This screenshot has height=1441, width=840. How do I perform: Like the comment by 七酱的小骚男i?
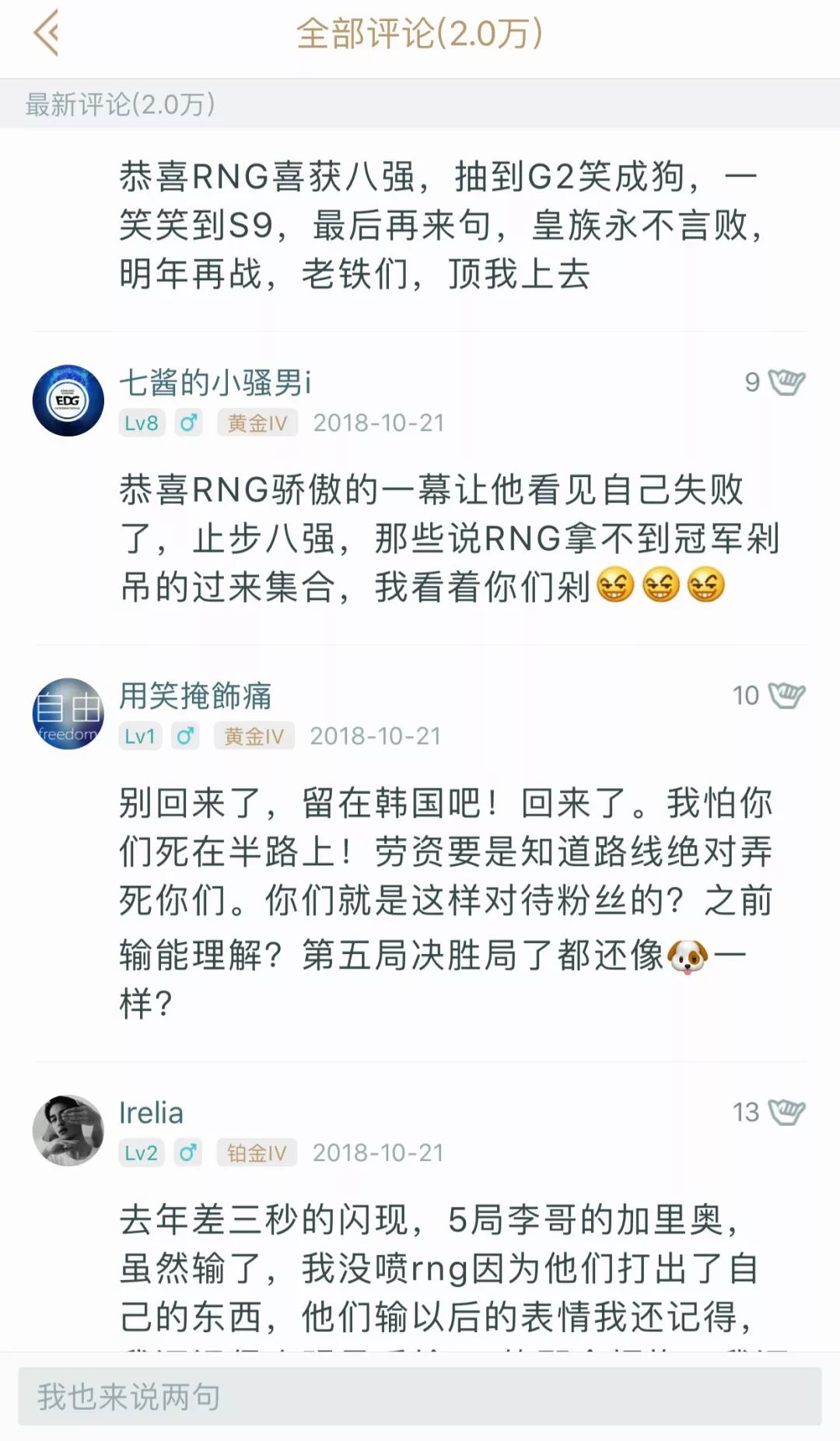[786, 382]
